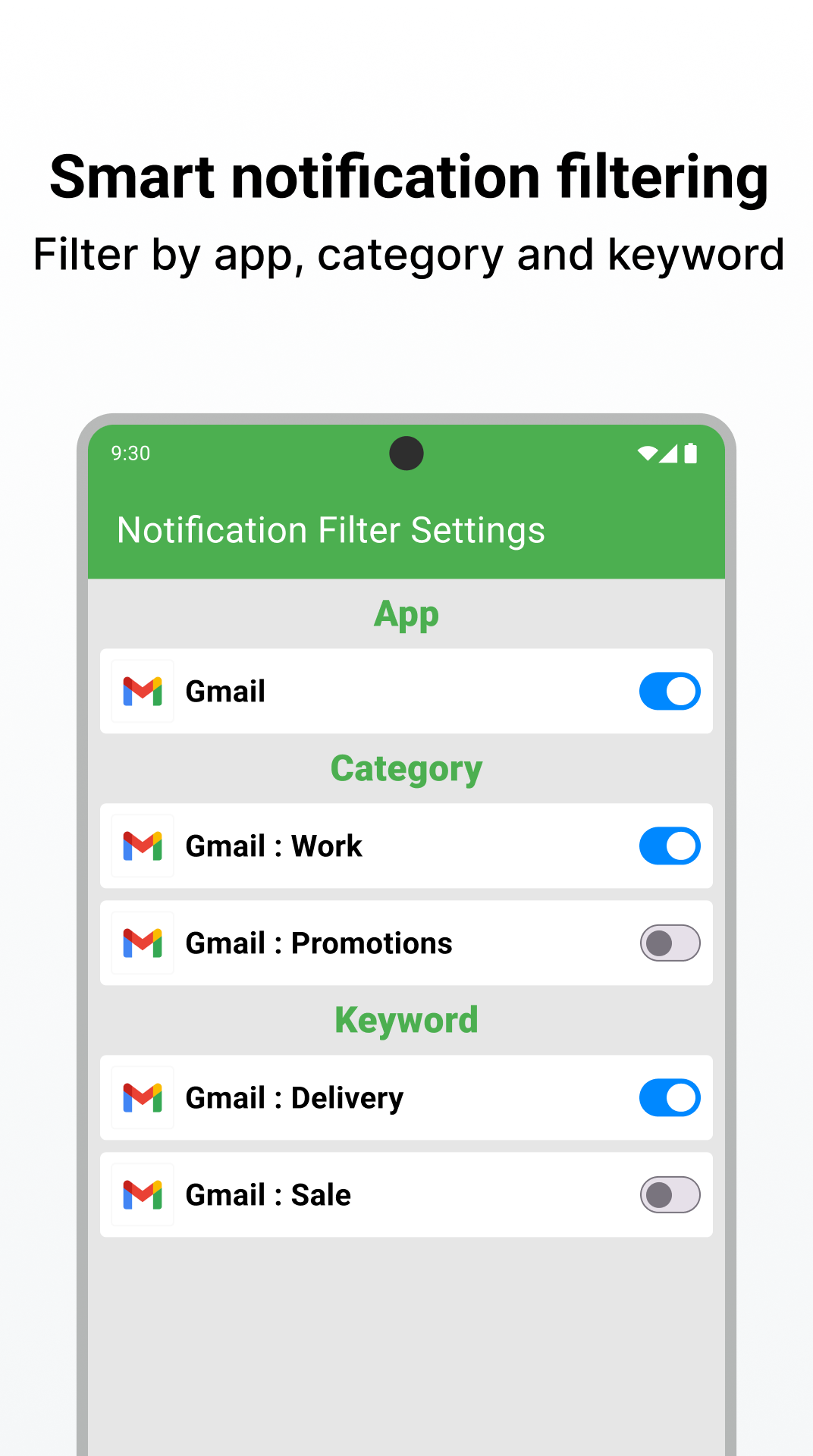
Task: Click the cellular signal indicator
Action: click(x=670, y=452)
